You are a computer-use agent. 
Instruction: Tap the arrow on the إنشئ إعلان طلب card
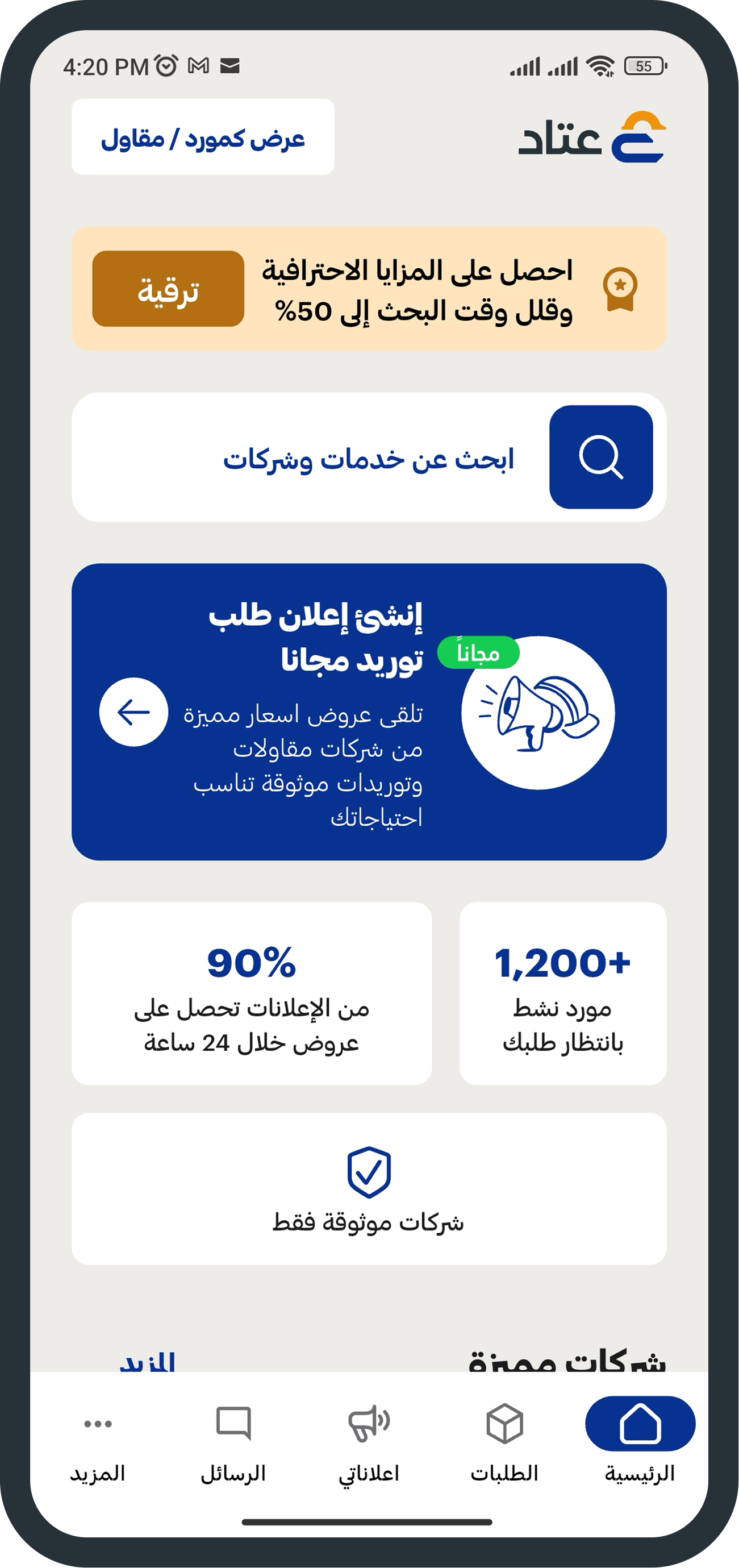pyautogui.click(x=134, y=712)
